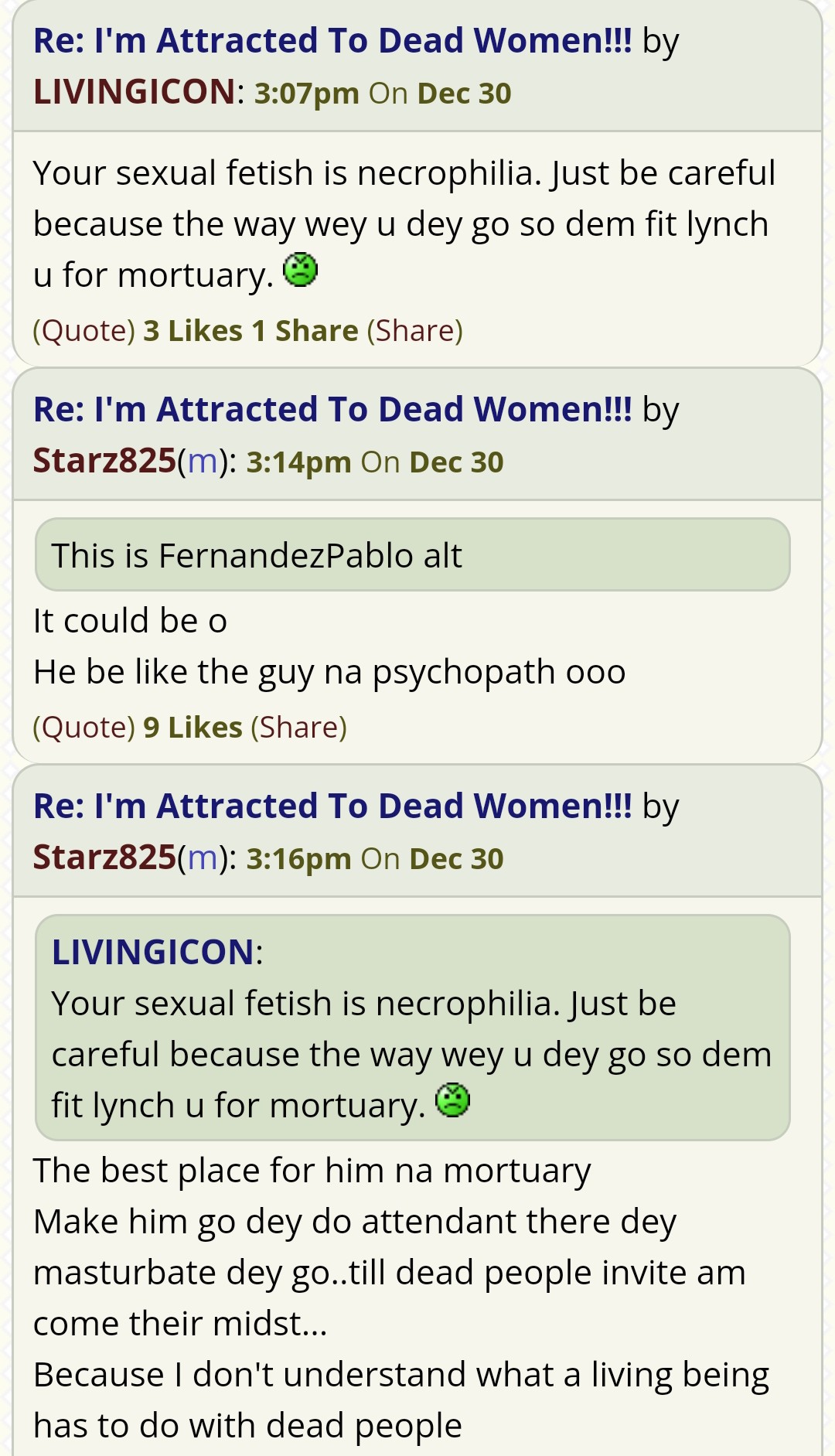Open thread title link in Starz825's 3:16pm post

click(332, 806)
